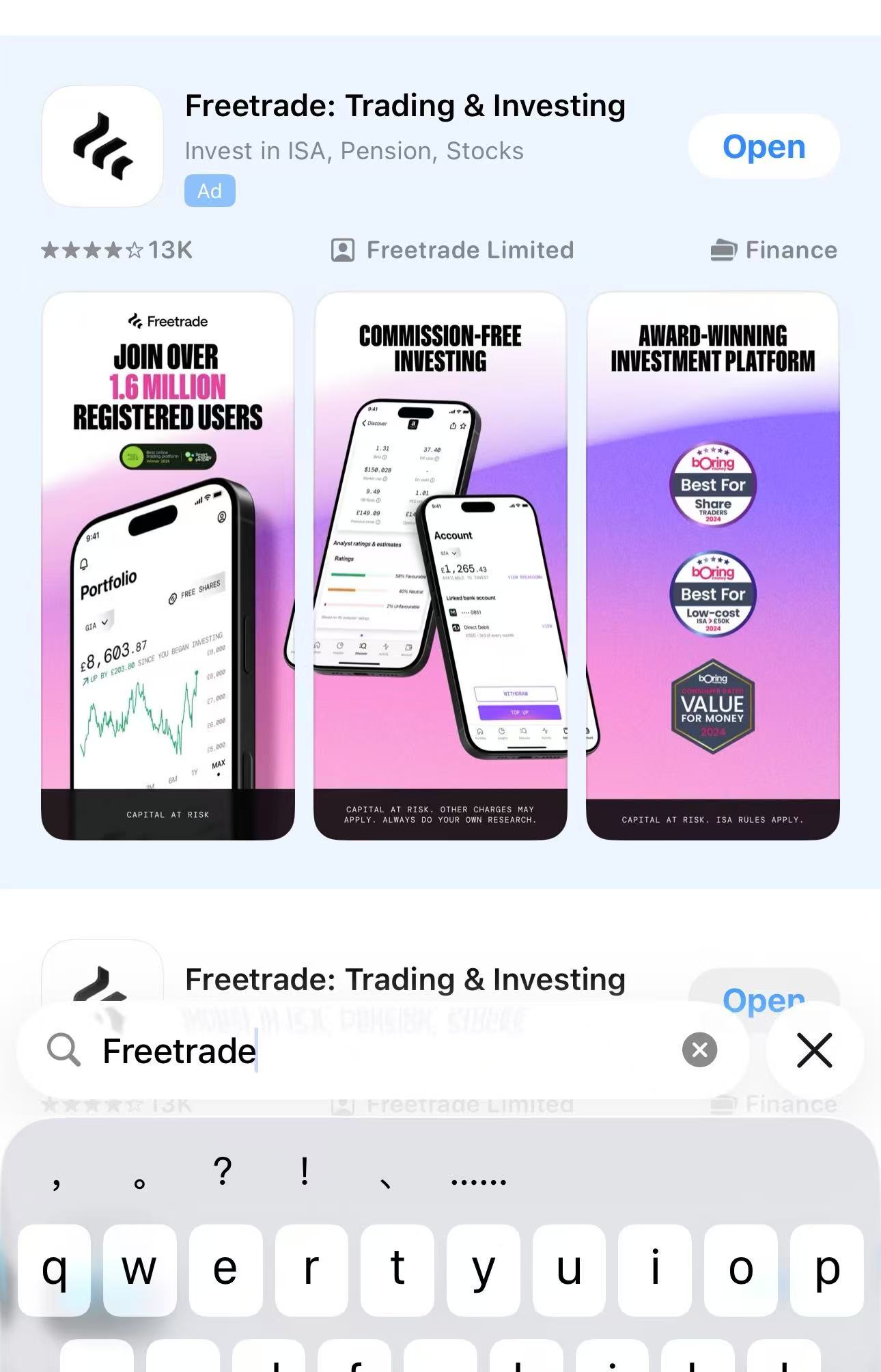This screenshot has width=881, height=1372.
Task: Clear the Freetrade search text
Action: click(x=699, y=1049)
